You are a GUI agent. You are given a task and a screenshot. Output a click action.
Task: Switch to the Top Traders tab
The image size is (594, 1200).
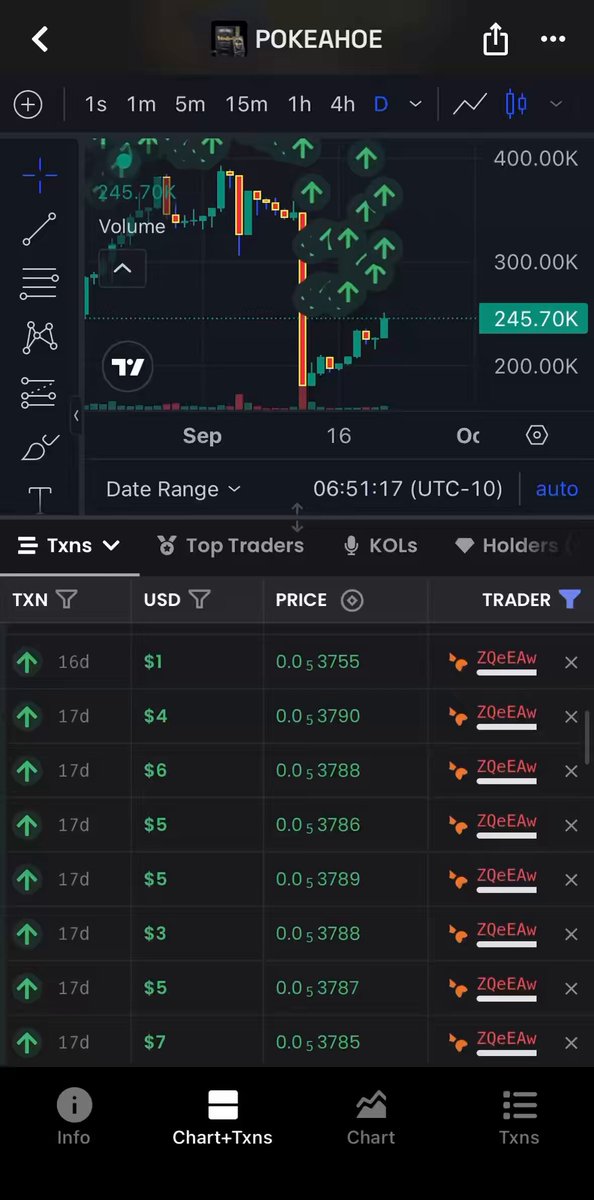pos(231,545)
